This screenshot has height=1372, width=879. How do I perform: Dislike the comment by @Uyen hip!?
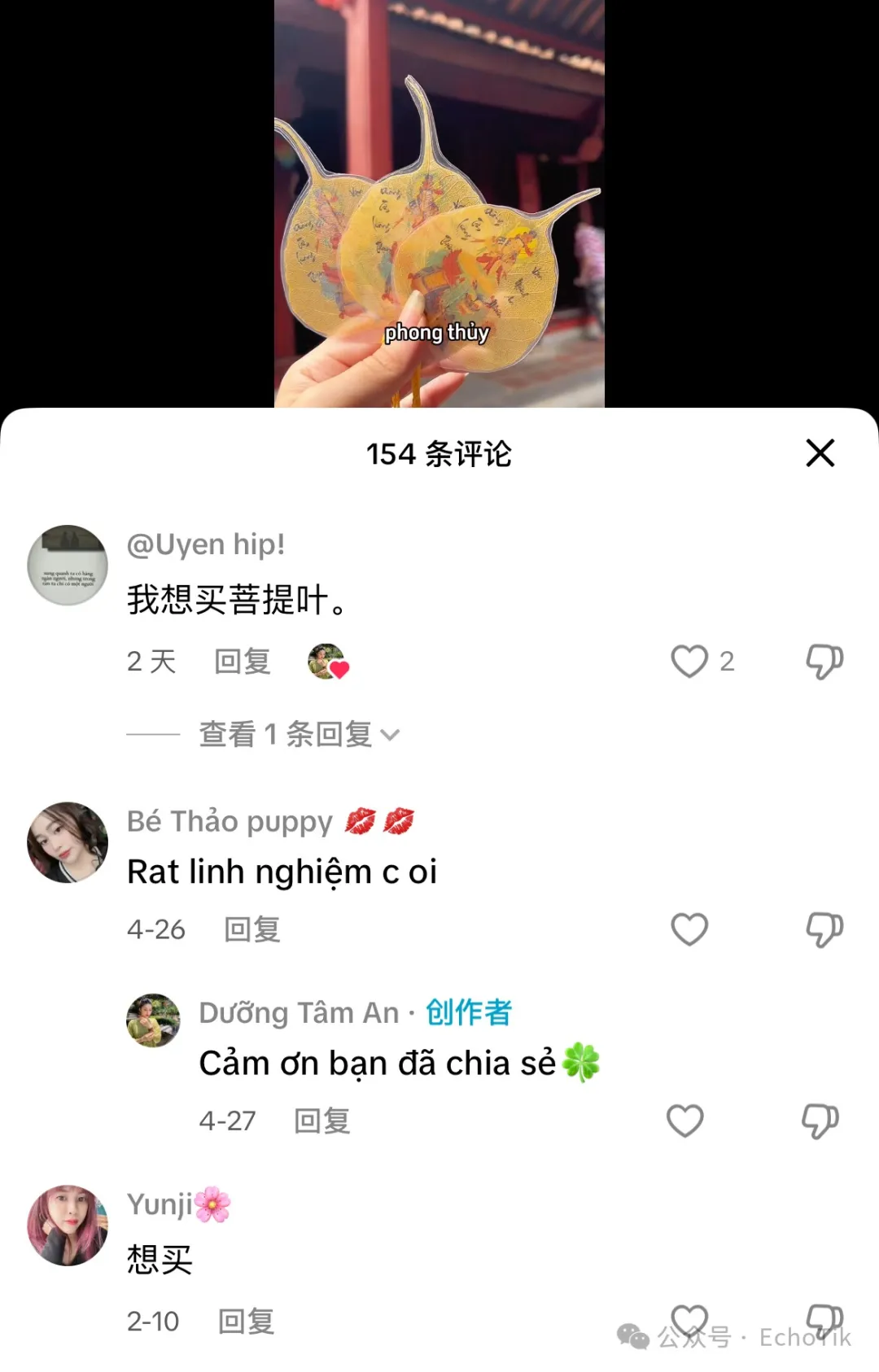coord(824,661)
